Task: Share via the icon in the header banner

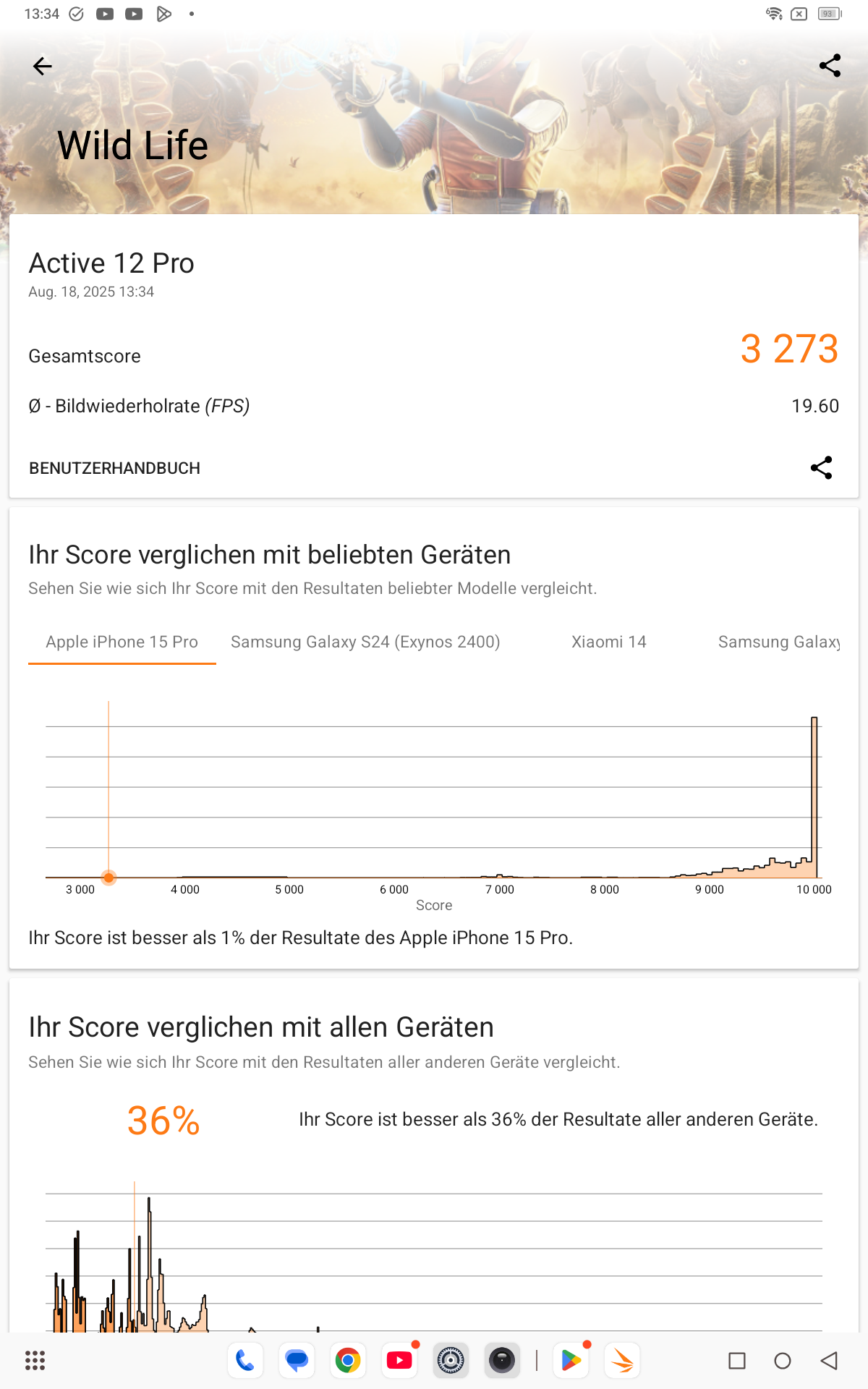Action: pyautogui.click(x=830, y=66)
